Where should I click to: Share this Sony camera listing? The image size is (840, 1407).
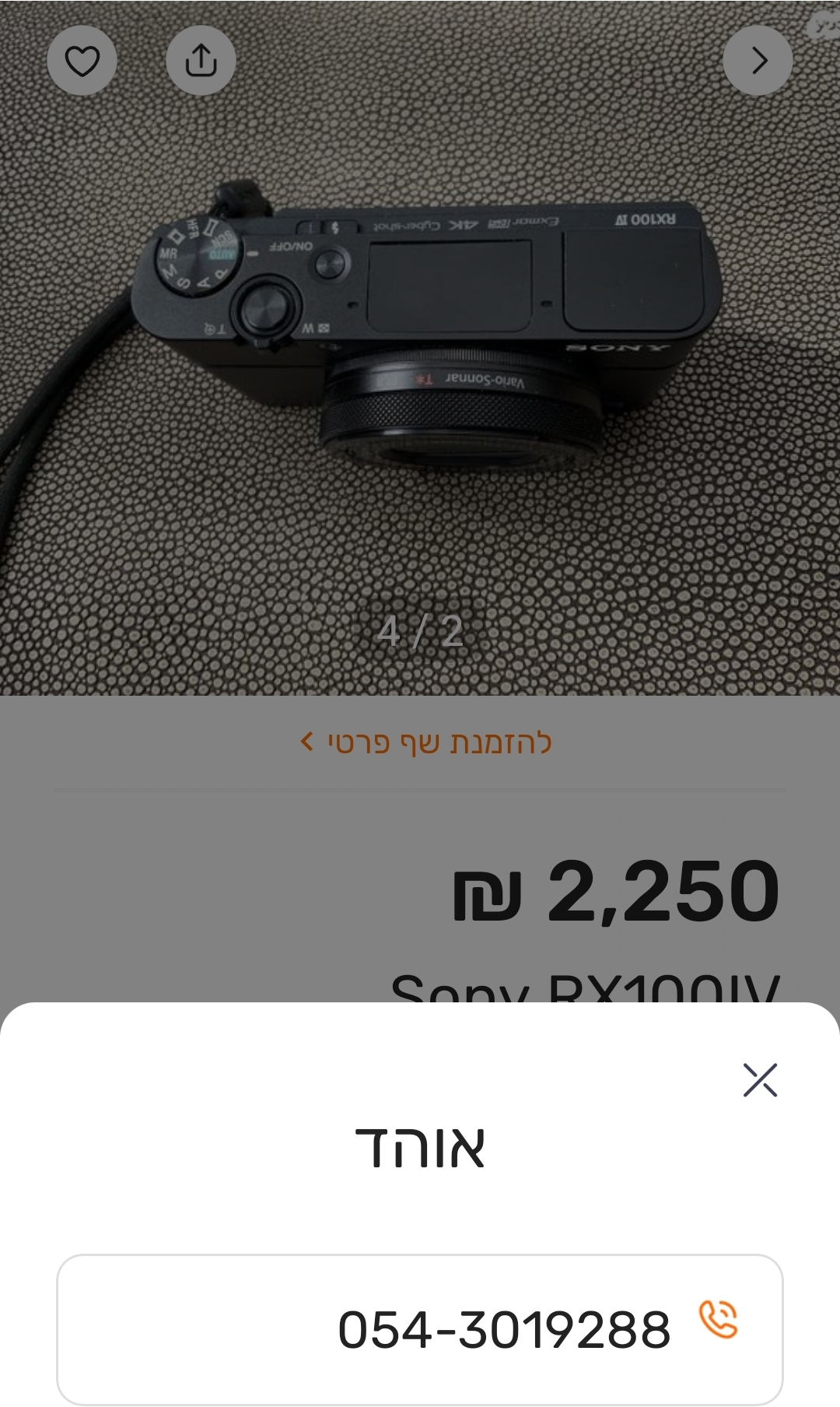click(x=201, y=61)
